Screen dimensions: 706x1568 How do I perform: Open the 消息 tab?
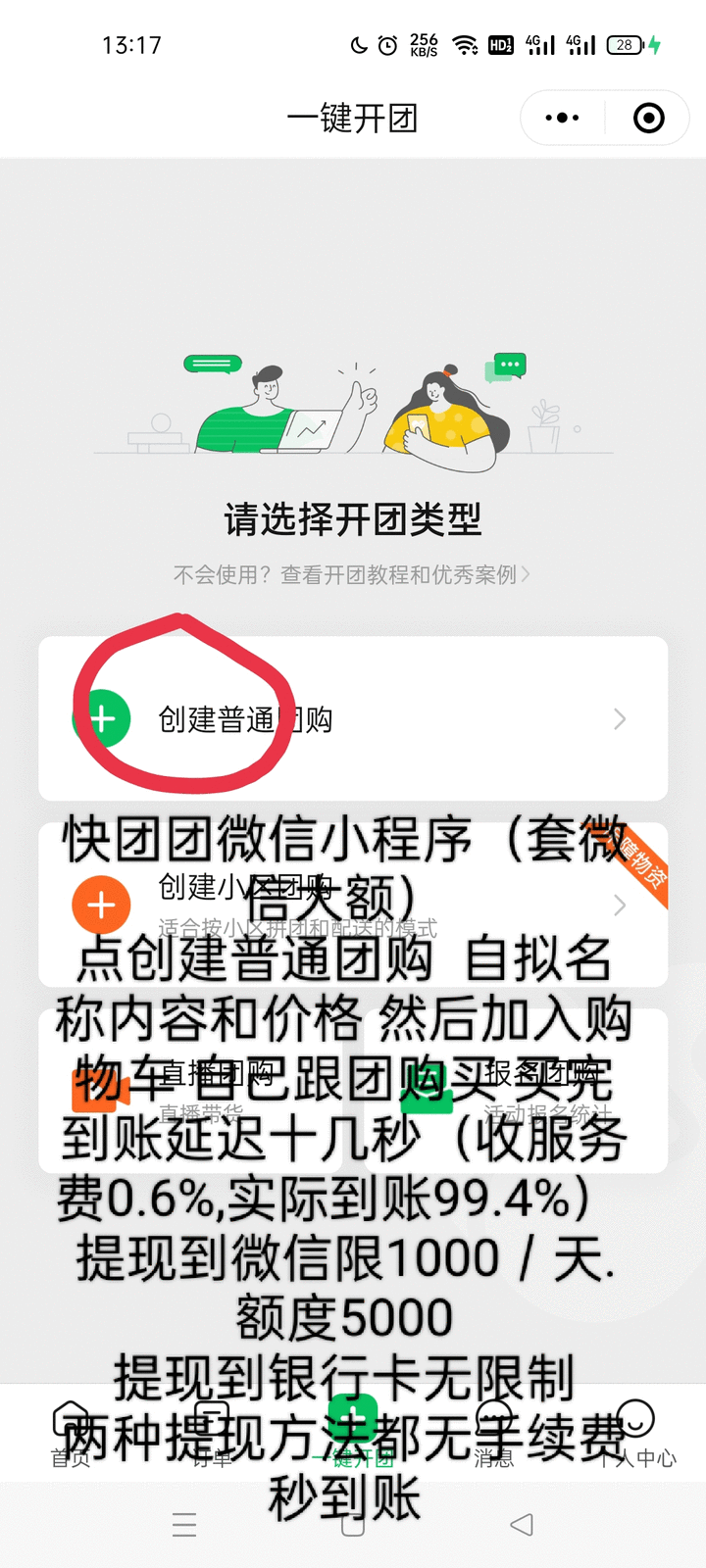(494, 1433)
